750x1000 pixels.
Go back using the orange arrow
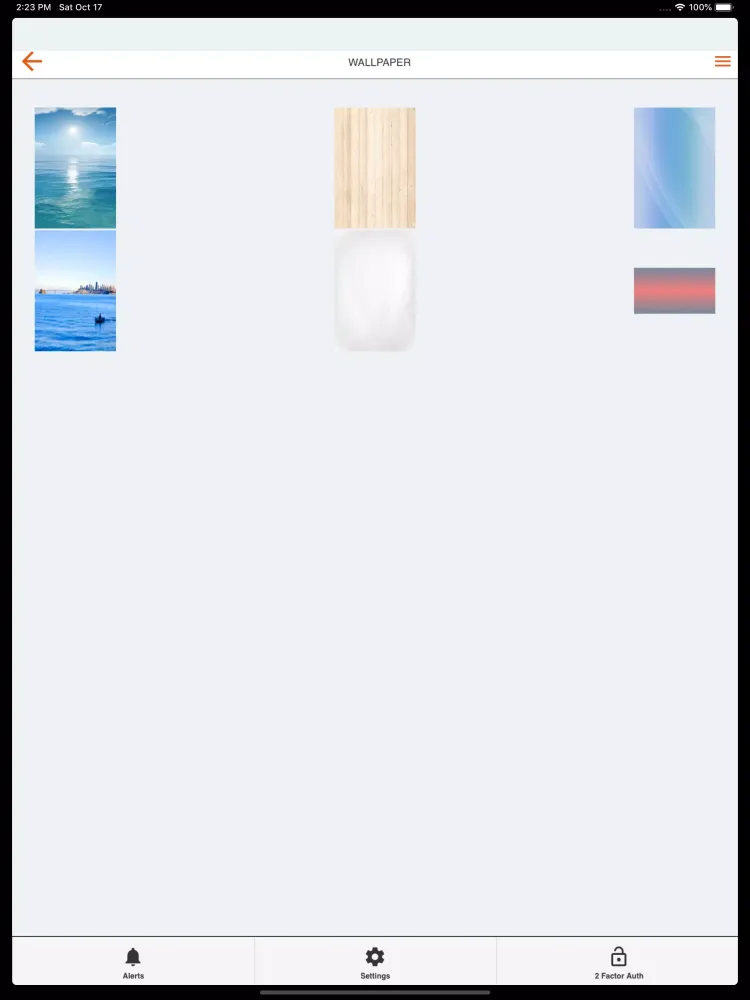[x=32, y=62]
